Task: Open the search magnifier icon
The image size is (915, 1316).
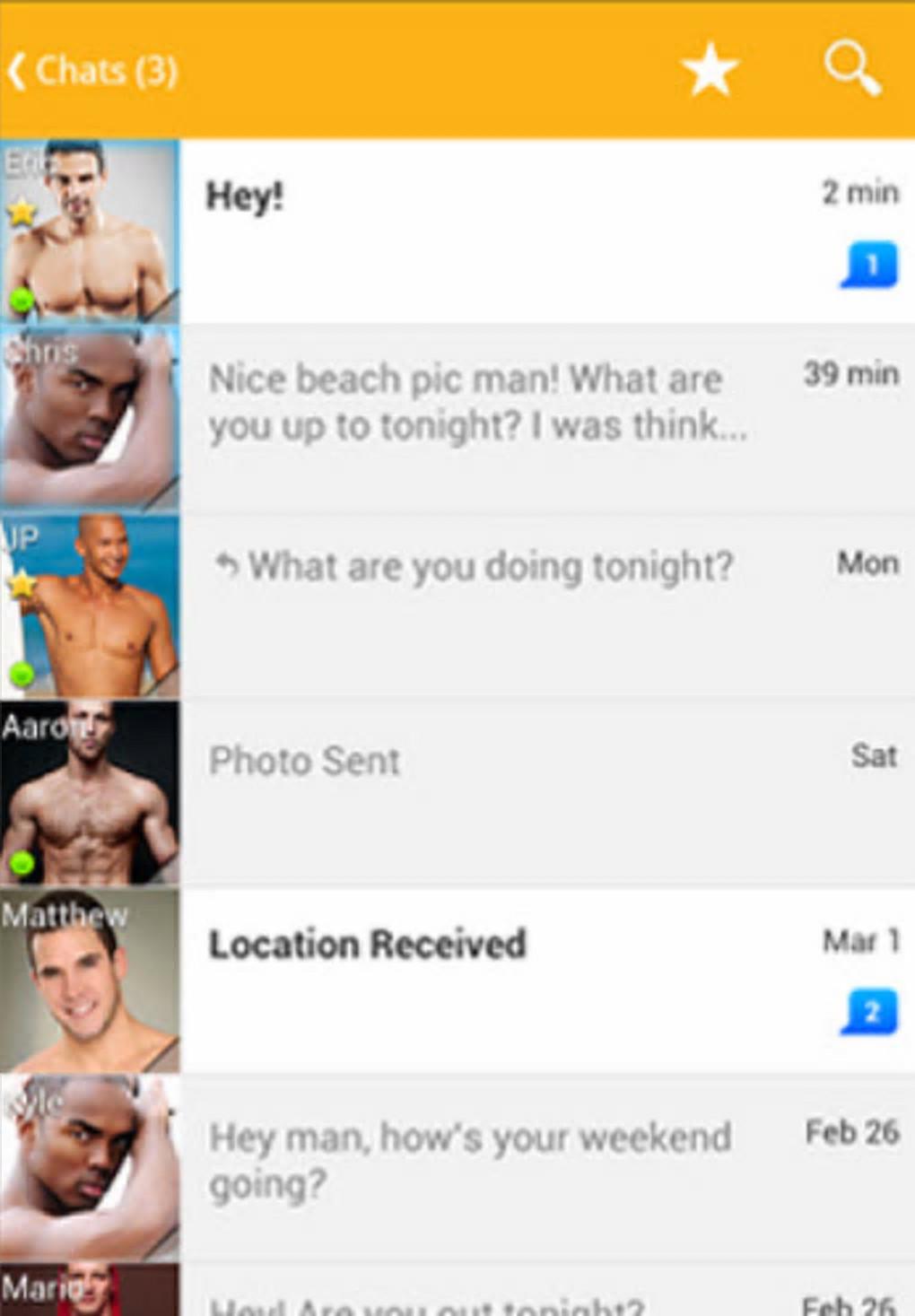Action: tap(851, 68)
